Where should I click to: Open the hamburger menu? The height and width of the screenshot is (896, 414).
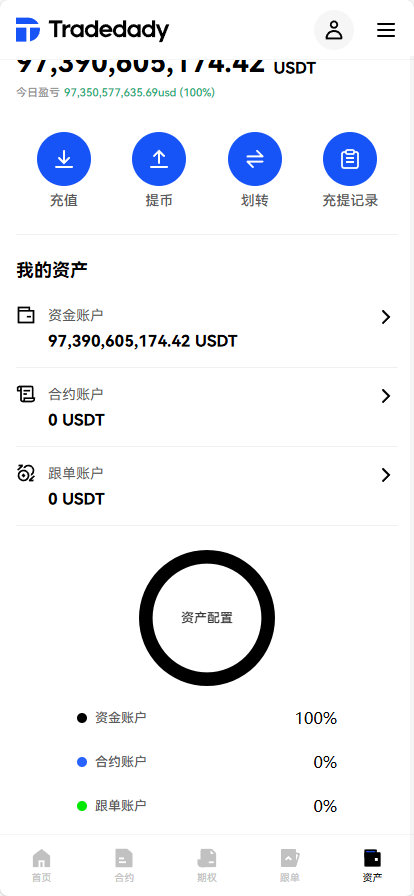click(386, 30)
